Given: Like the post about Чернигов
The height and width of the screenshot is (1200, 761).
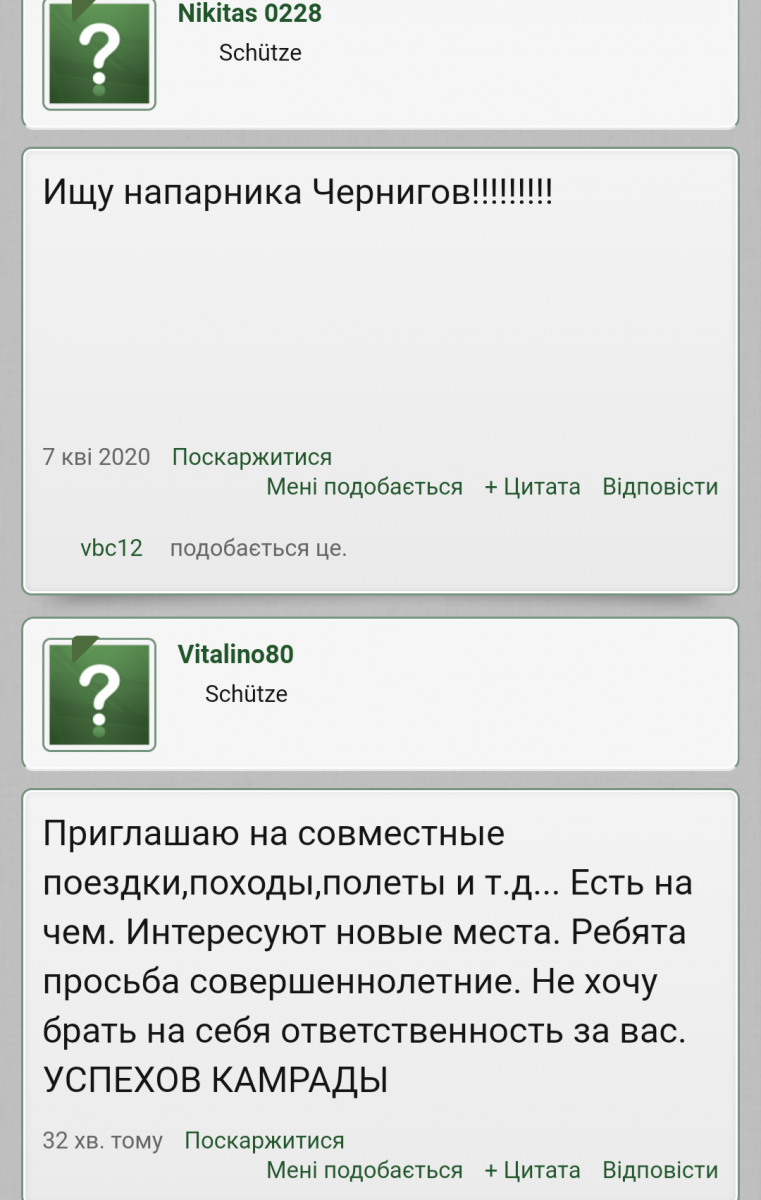Looking at the screenshot, I should click(x=364, y=487).
